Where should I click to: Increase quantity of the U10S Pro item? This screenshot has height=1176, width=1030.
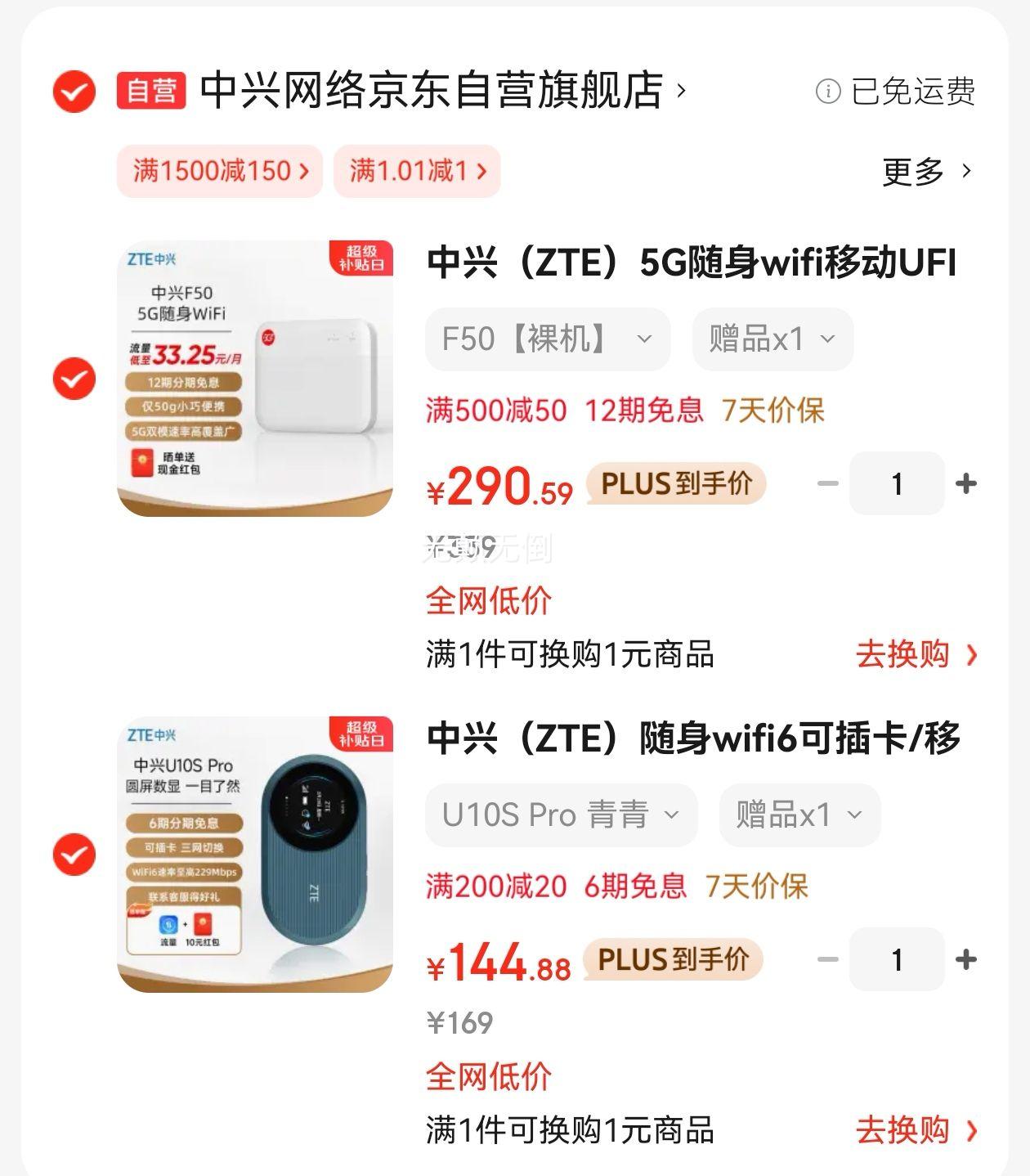(x=966, y=959)
